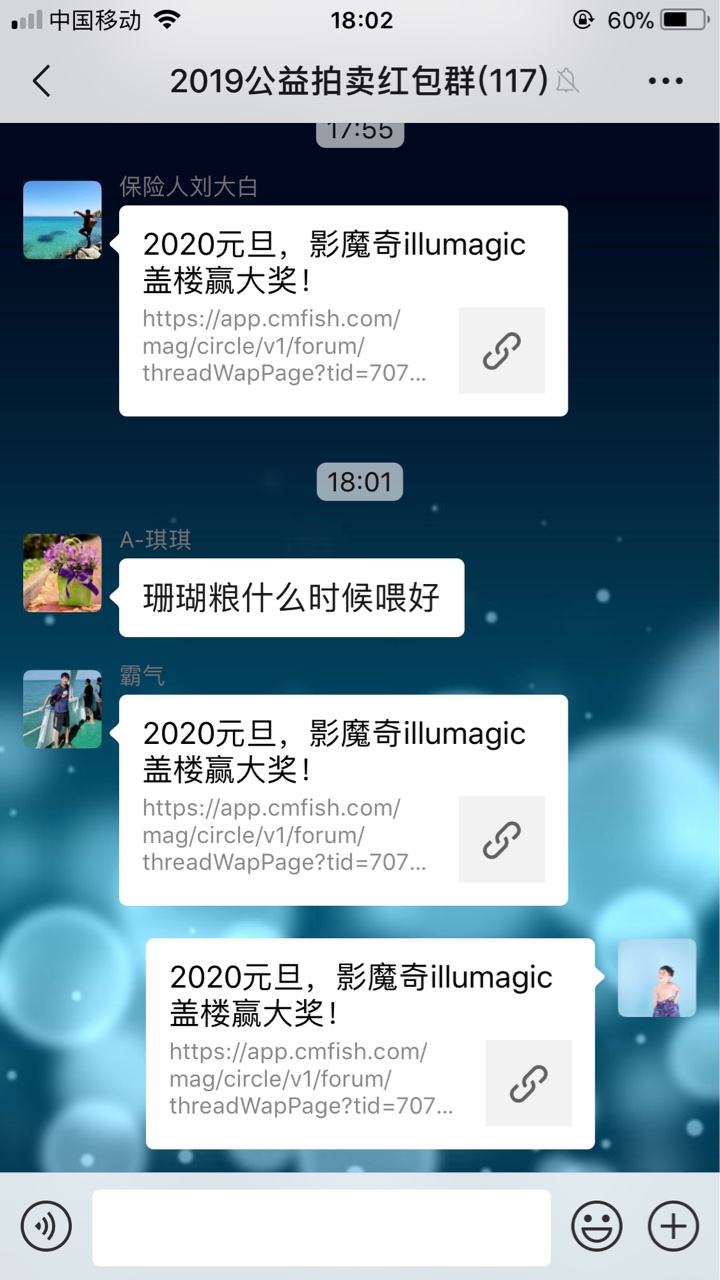View 霸气's profile avatar

[x=62, y=709]
